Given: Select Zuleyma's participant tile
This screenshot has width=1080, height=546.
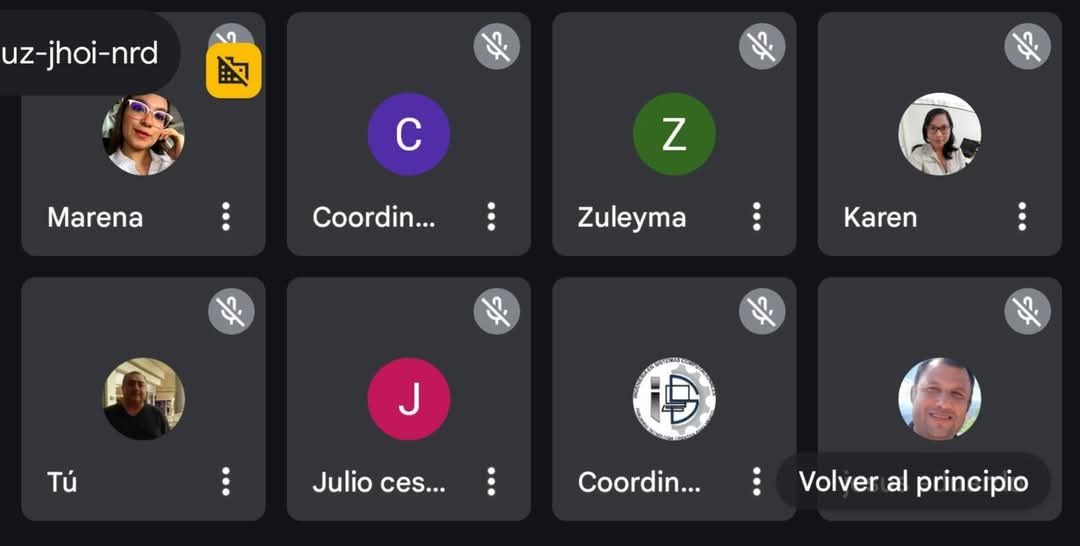Looking at the screenshot, I should tap(674, 134).
